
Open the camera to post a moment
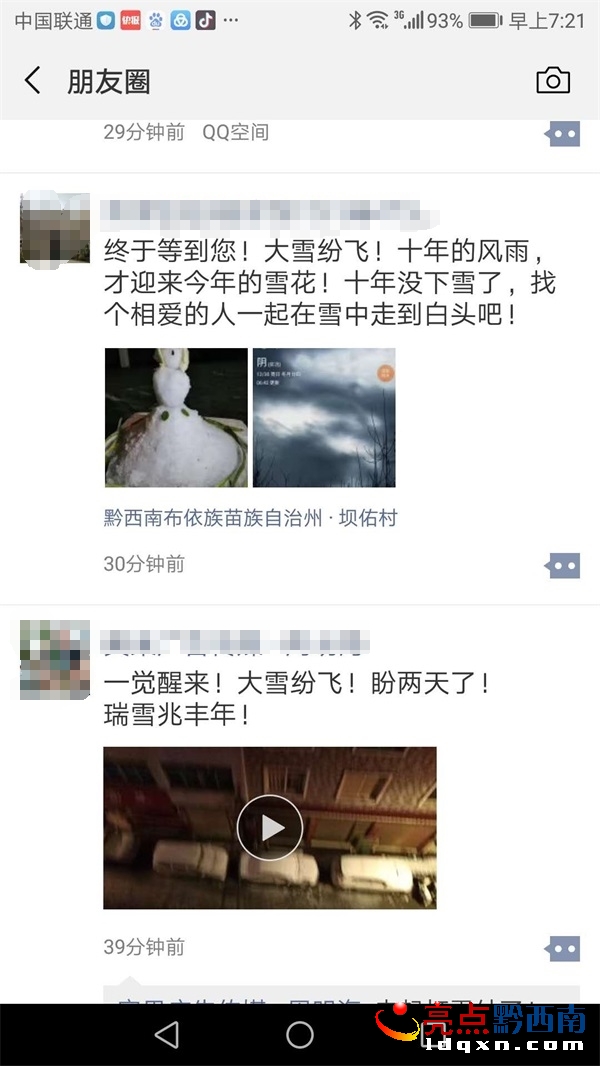tap(553, 81)
